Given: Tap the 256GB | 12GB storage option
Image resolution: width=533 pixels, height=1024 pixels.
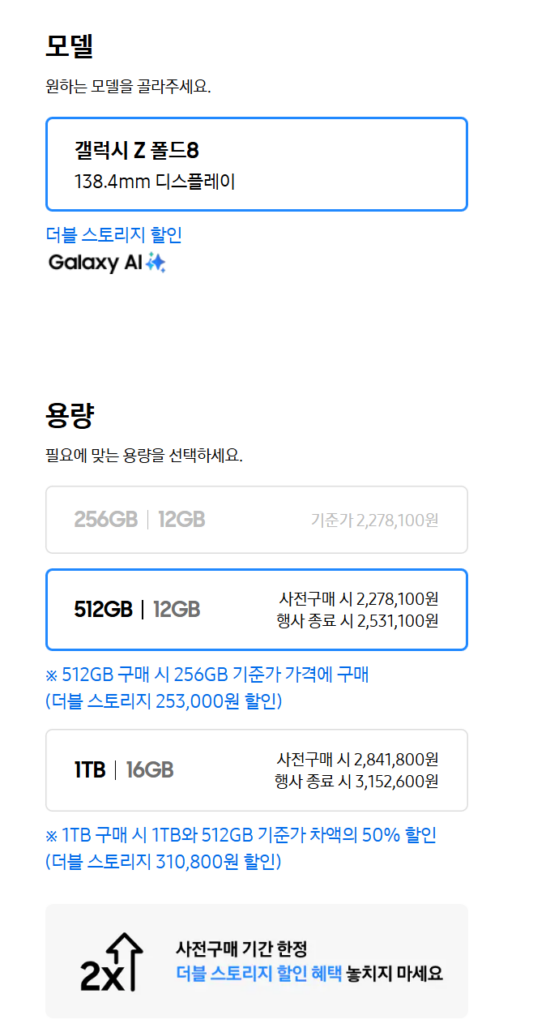Looking at the screenshot, I should (257, 520).
